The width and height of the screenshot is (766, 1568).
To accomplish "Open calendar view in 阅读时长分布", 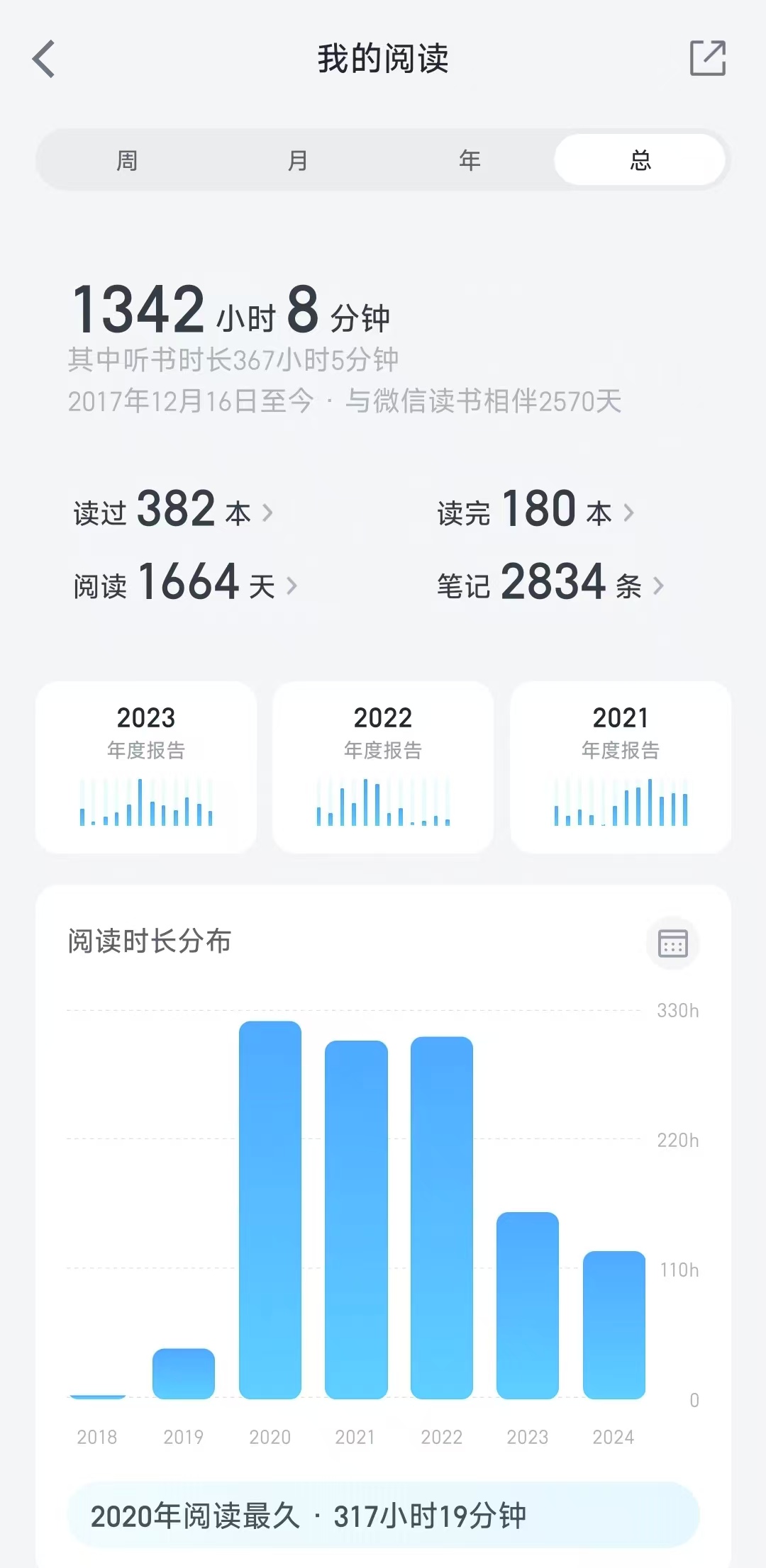I will pyautogui.click(x=672, y=943).
